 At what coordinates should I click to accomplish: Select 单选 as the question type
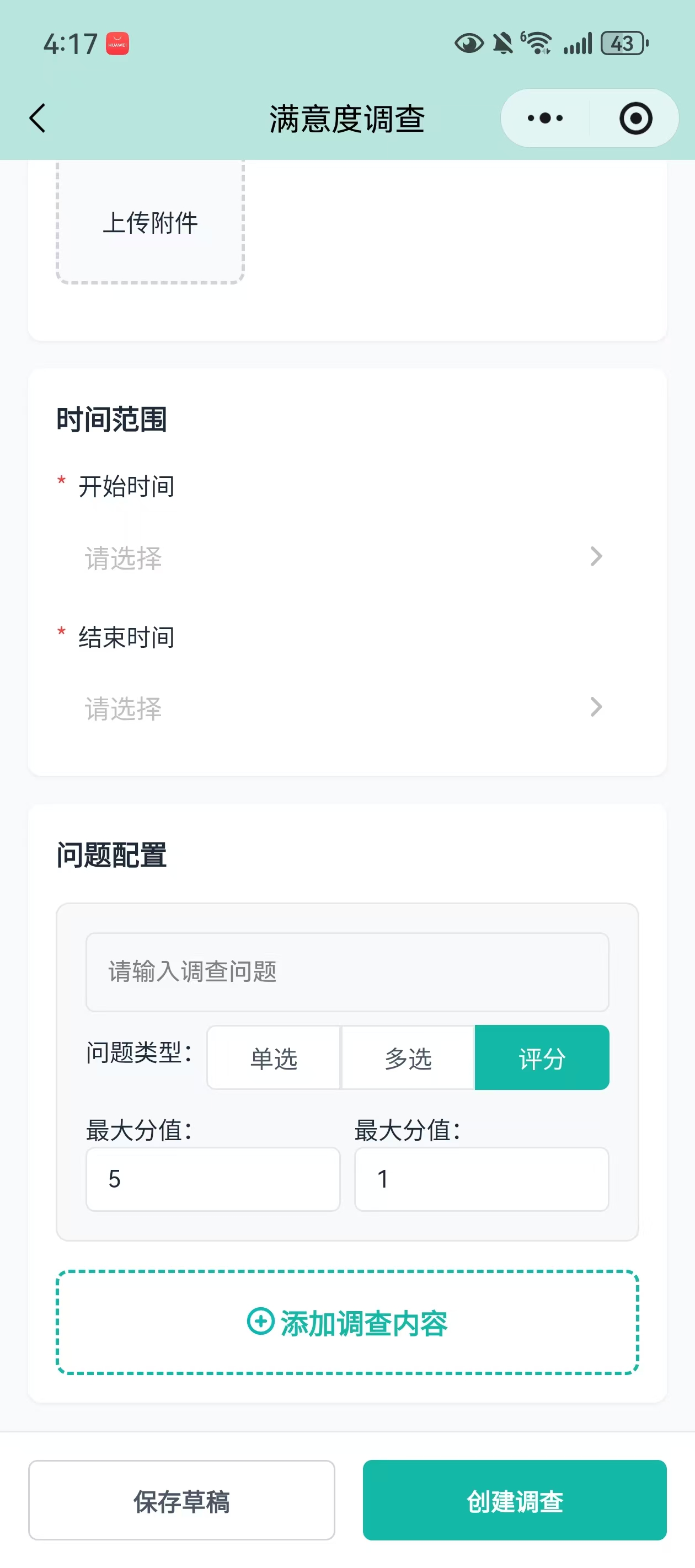pyautogui.click(x=273, y=1057)
